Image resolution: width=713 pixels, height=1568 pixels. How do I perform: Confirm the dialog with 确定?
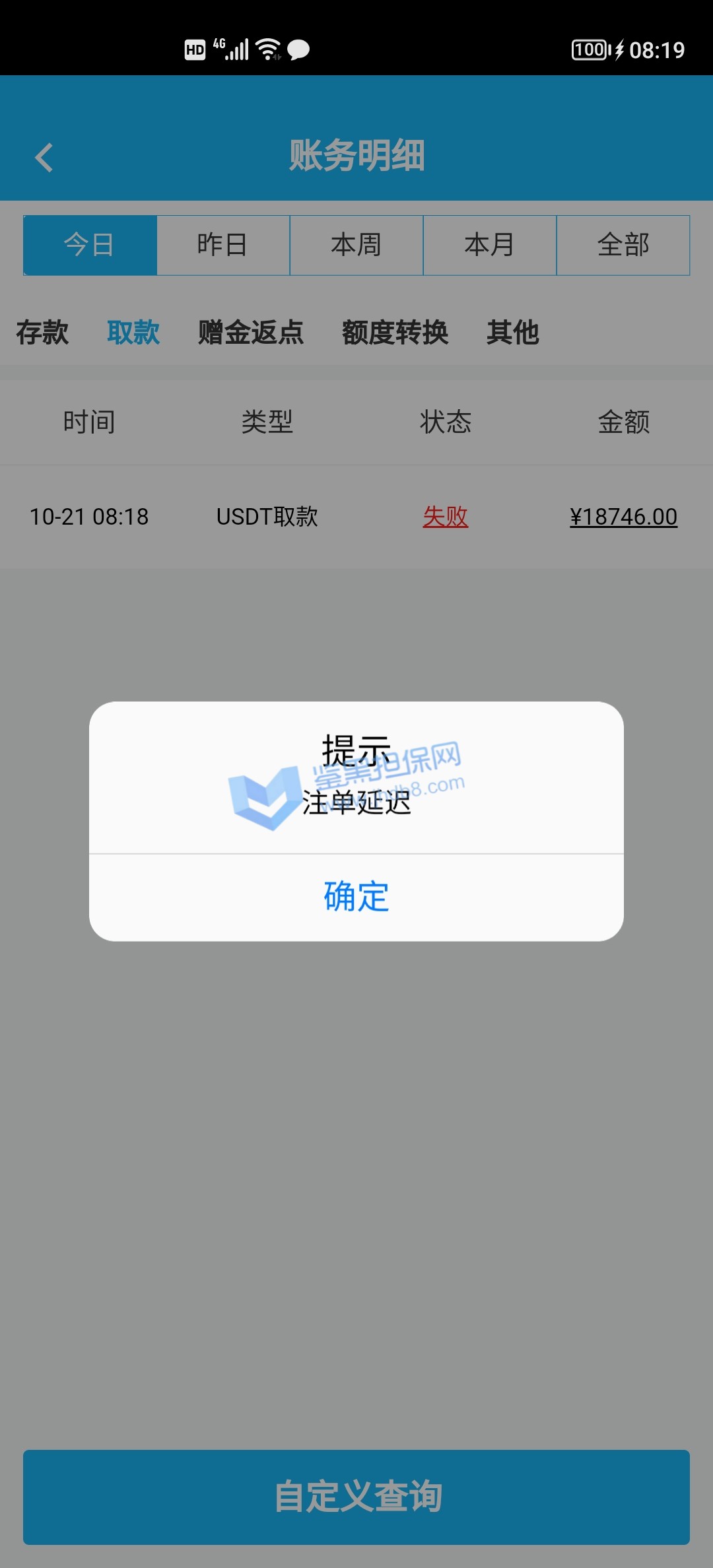point(356,897)
